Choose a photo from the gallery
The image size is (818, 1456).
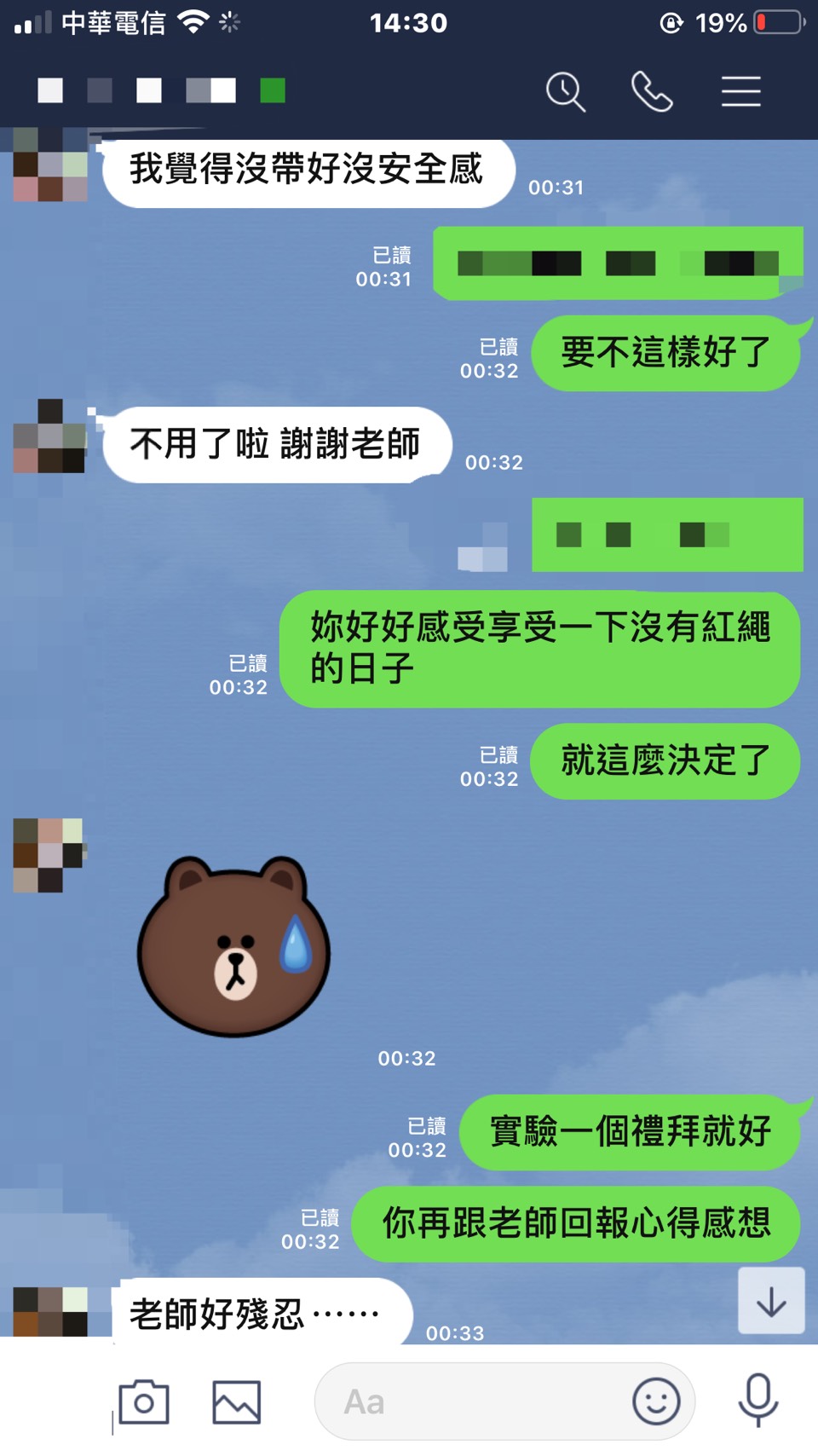[236, 1401]
